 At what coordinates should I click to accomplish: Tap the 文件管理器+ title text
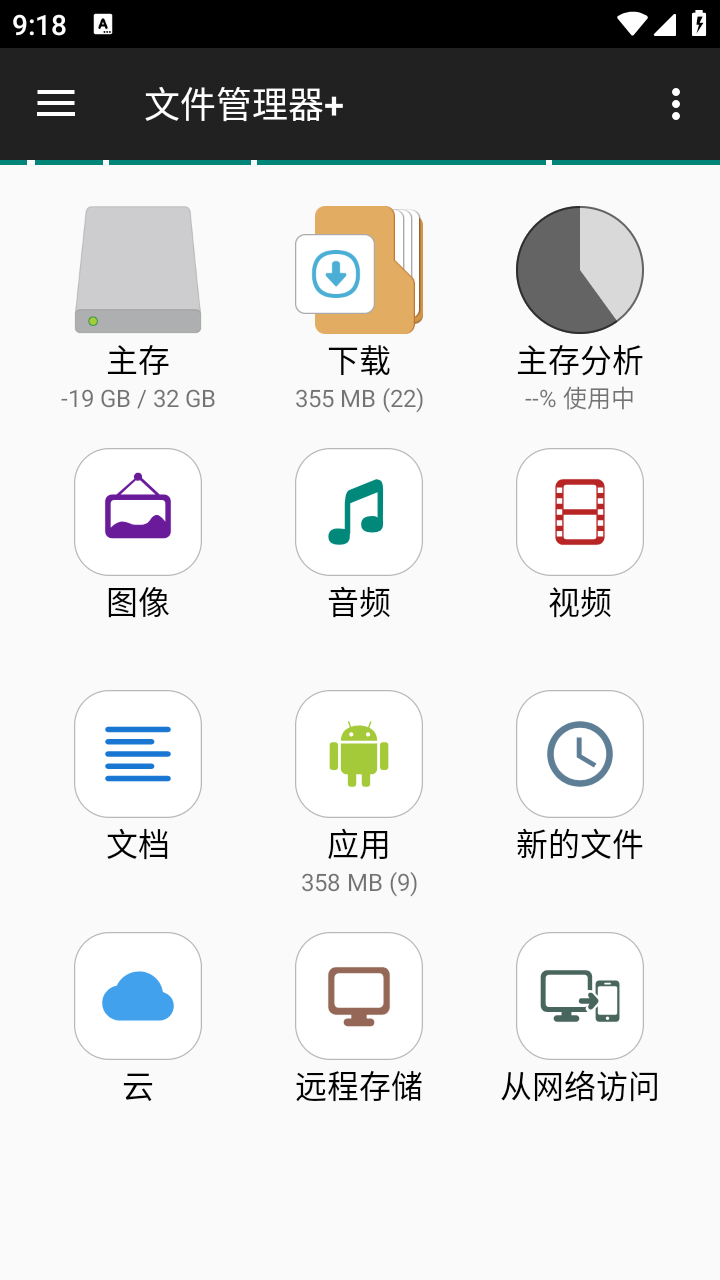click(243, 104)
